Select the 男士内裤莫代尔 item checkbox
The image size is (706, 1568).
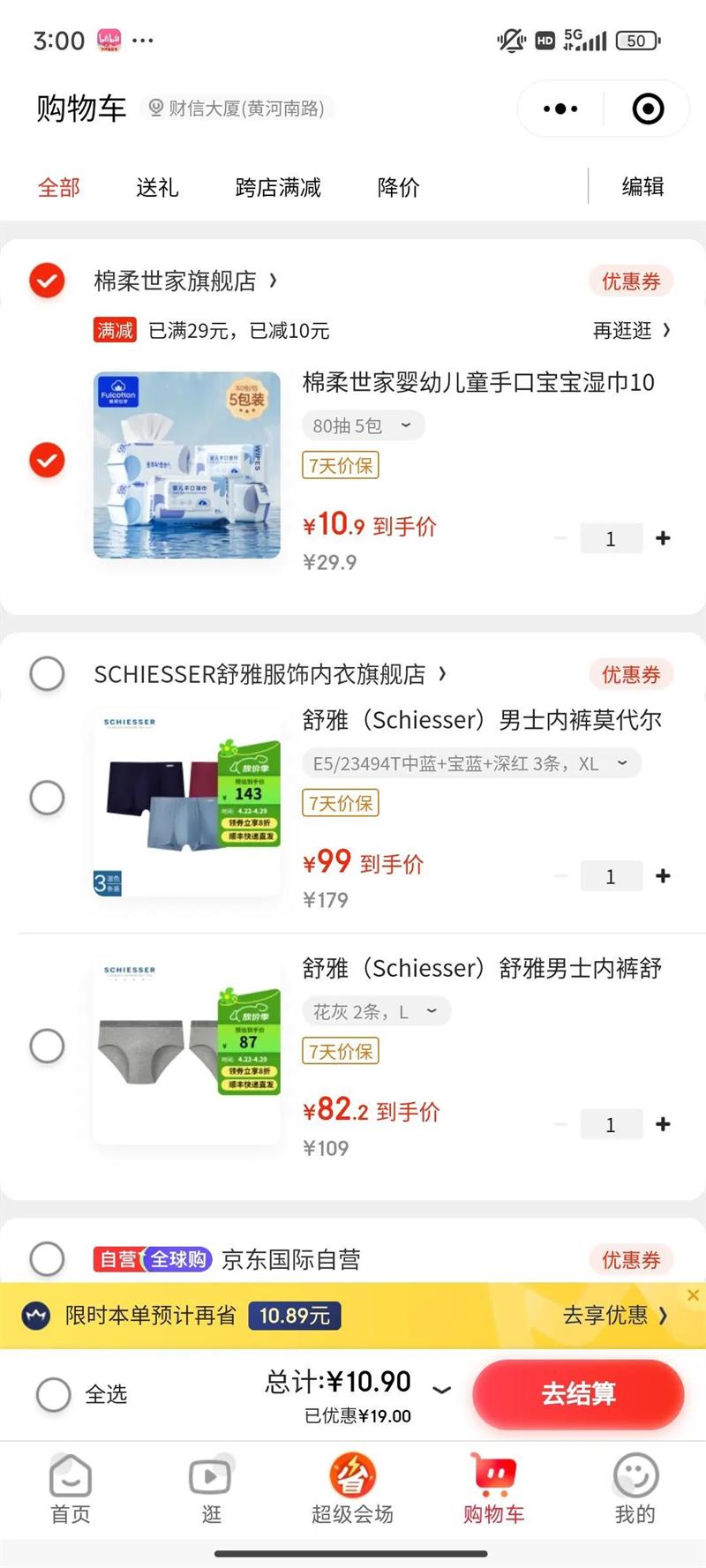click(47, 798)
